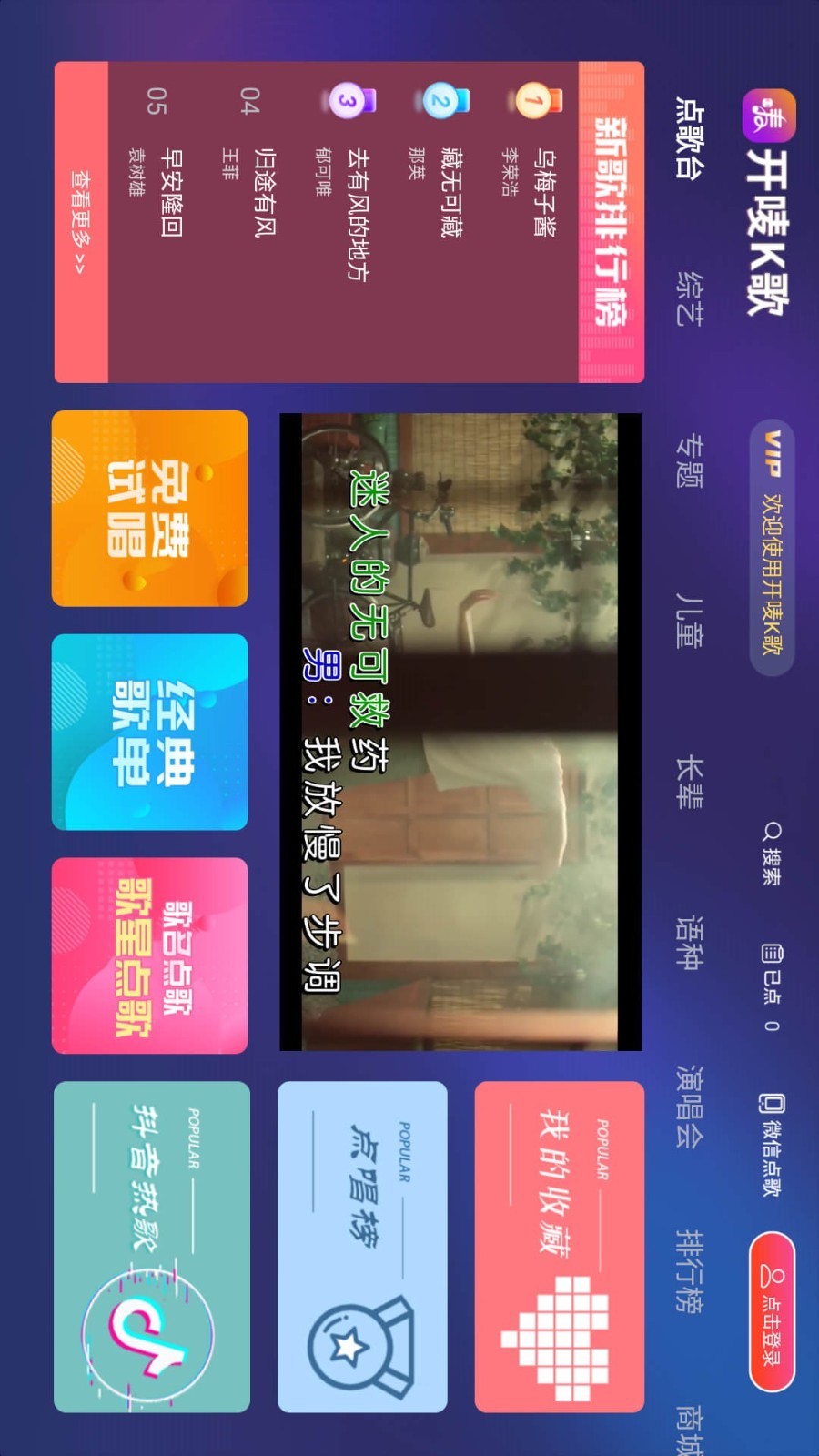Switch to the 语种 tab
The height and width of the screenshot is (1456, 819).
pyautogui.click(x=689, y=942)
